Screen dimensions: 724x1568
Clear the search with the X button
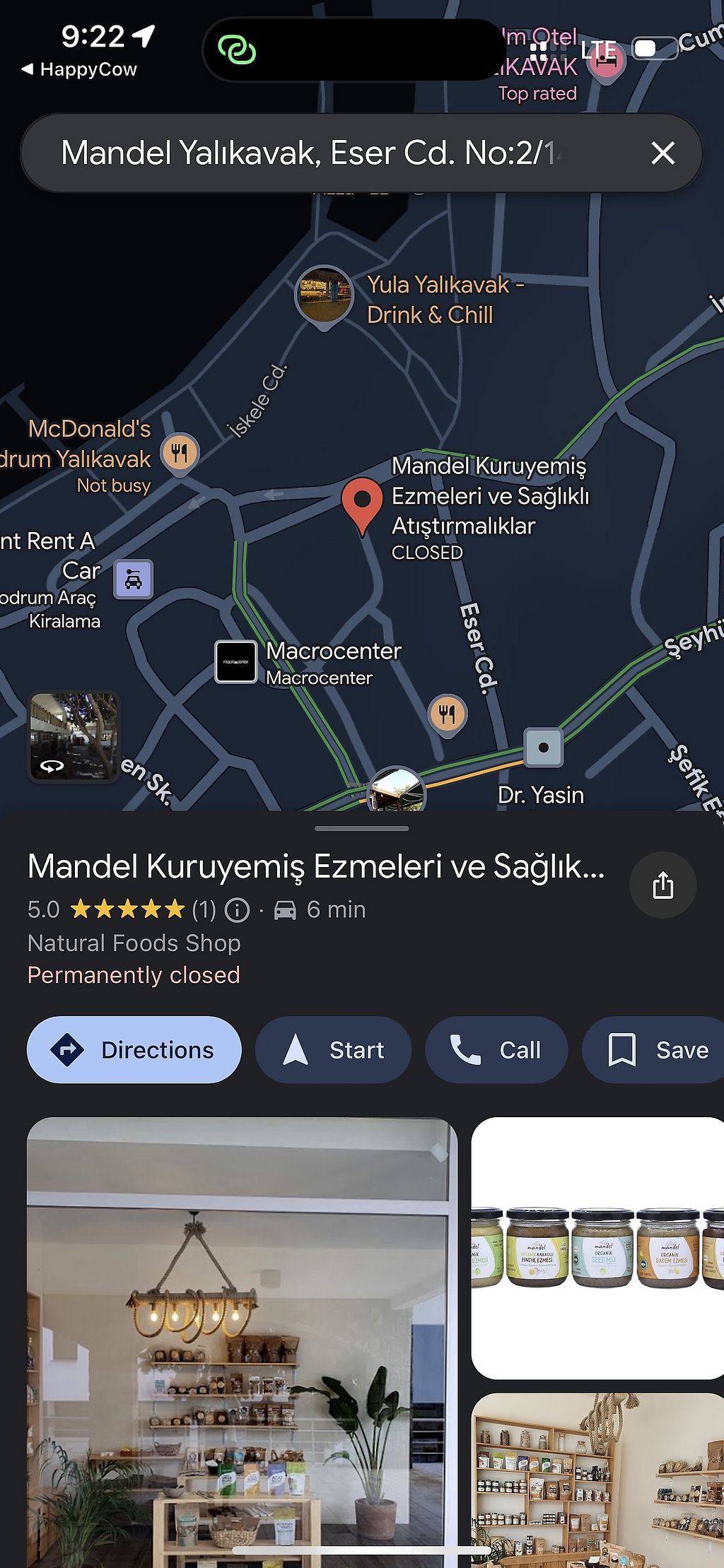(x=662, y=153)
